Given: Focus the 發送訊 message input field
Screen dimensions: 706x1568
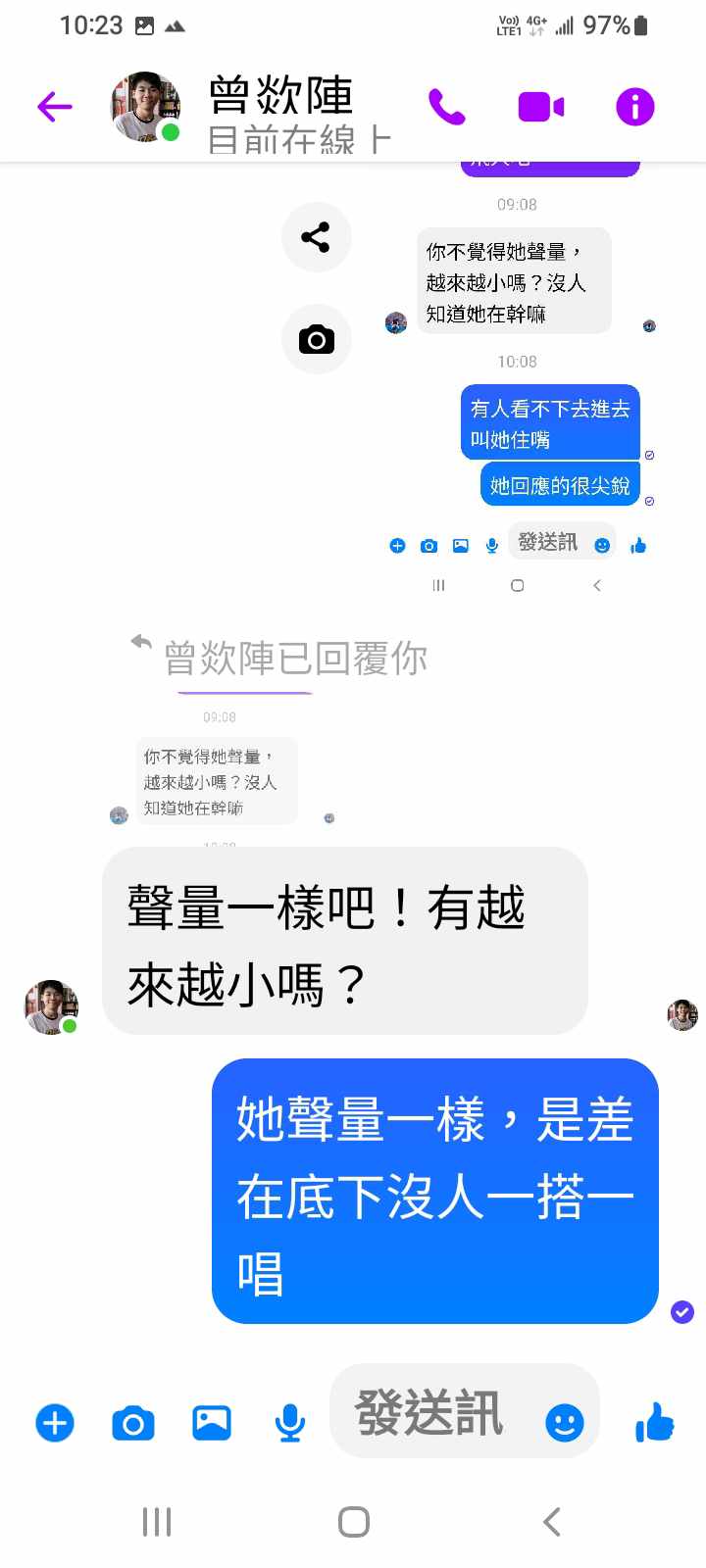Looking at the screenshot, I should coord(431,1413).
